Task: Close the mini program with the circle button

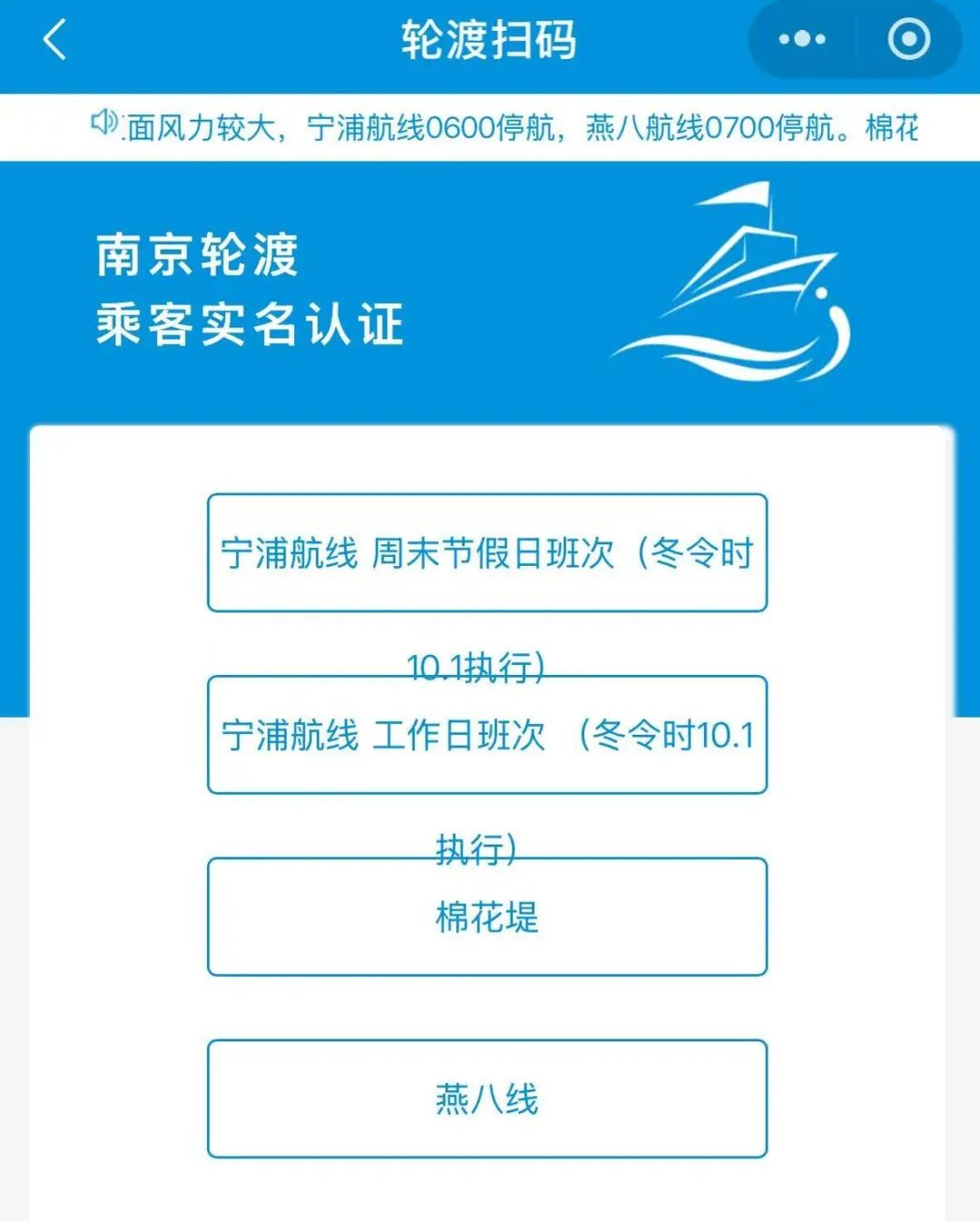Action: coord(908,40)
